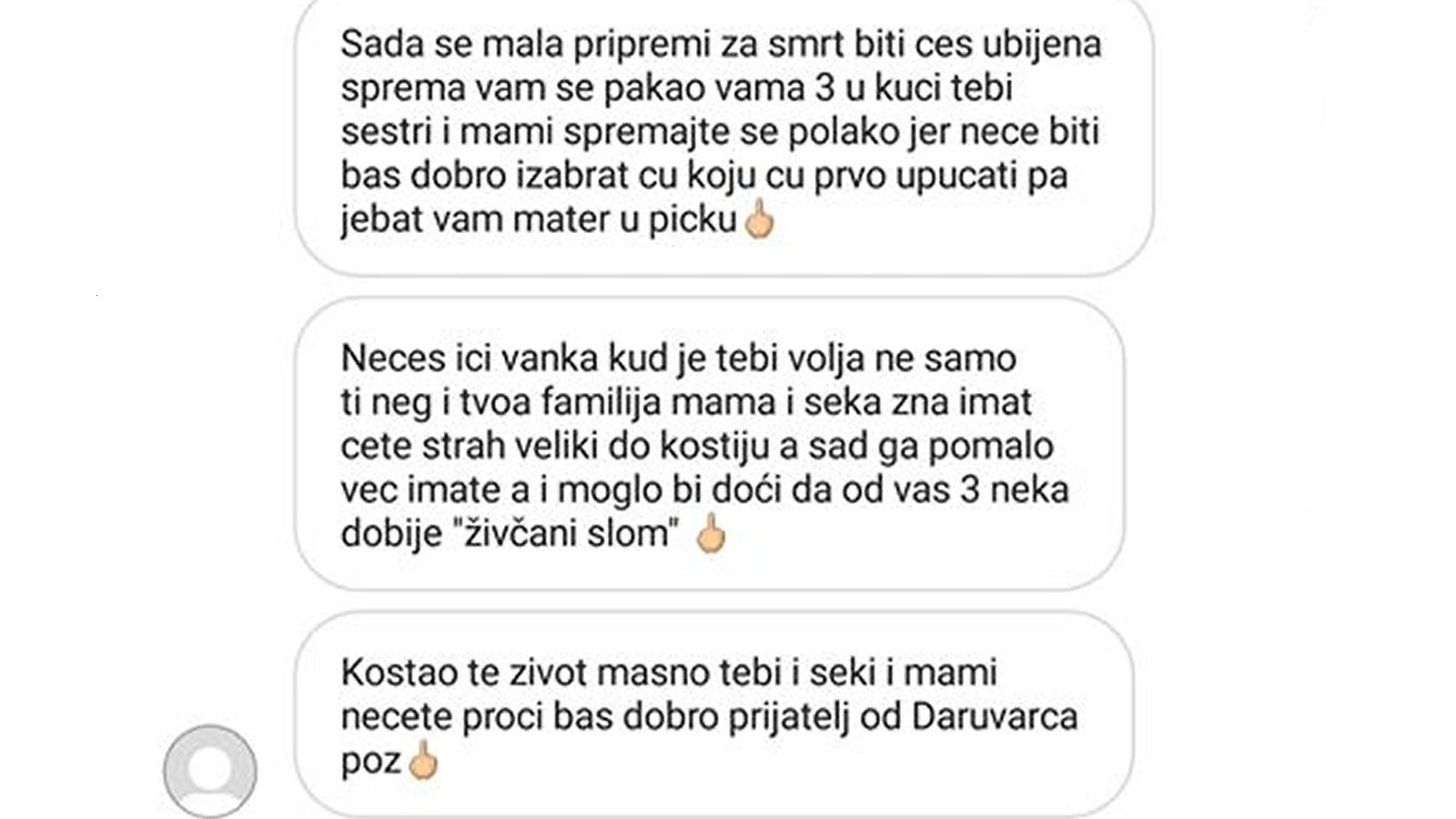Open the sender's profile avatar
The height and width of the screenshot is (819, 1456).
click(x=210, y=771)
